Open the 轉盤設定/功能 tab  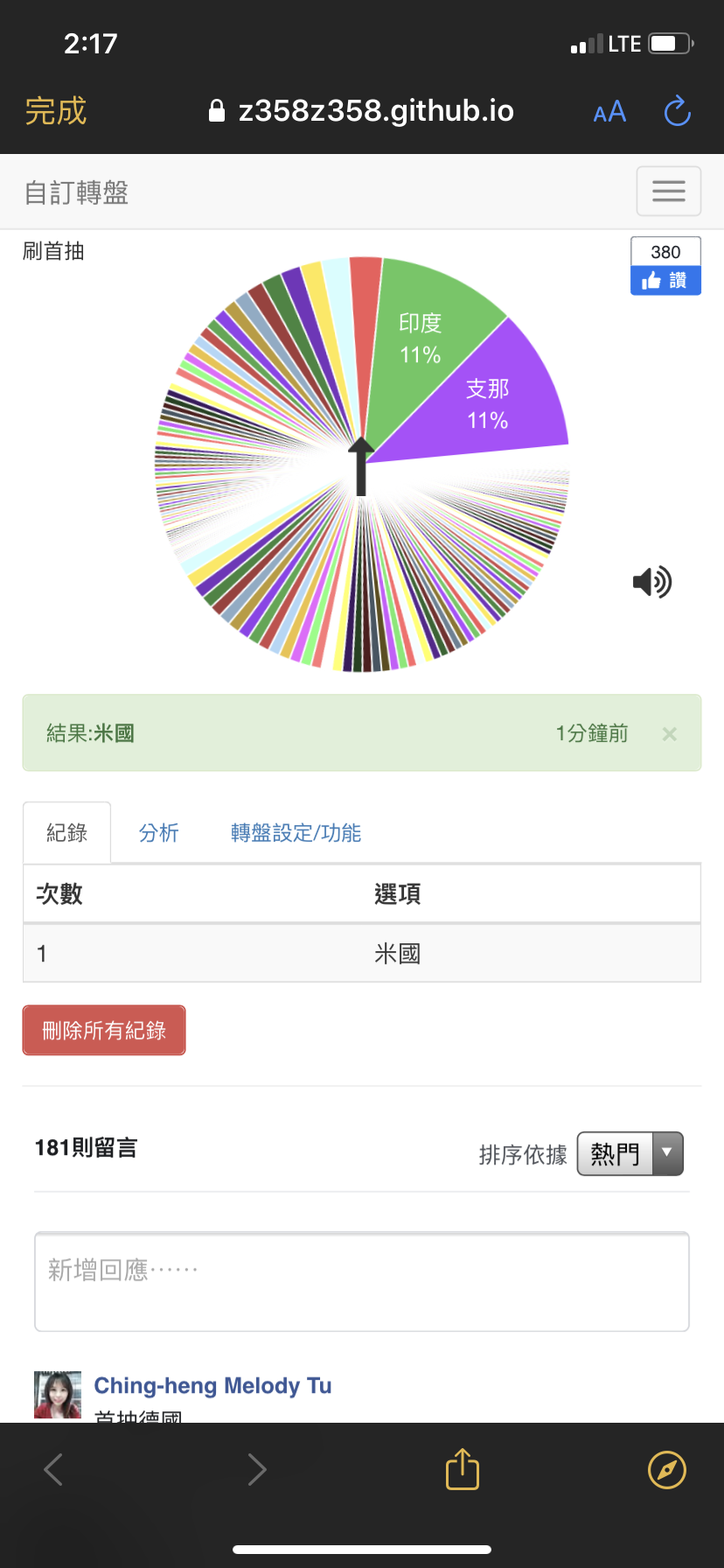(296, 833)
